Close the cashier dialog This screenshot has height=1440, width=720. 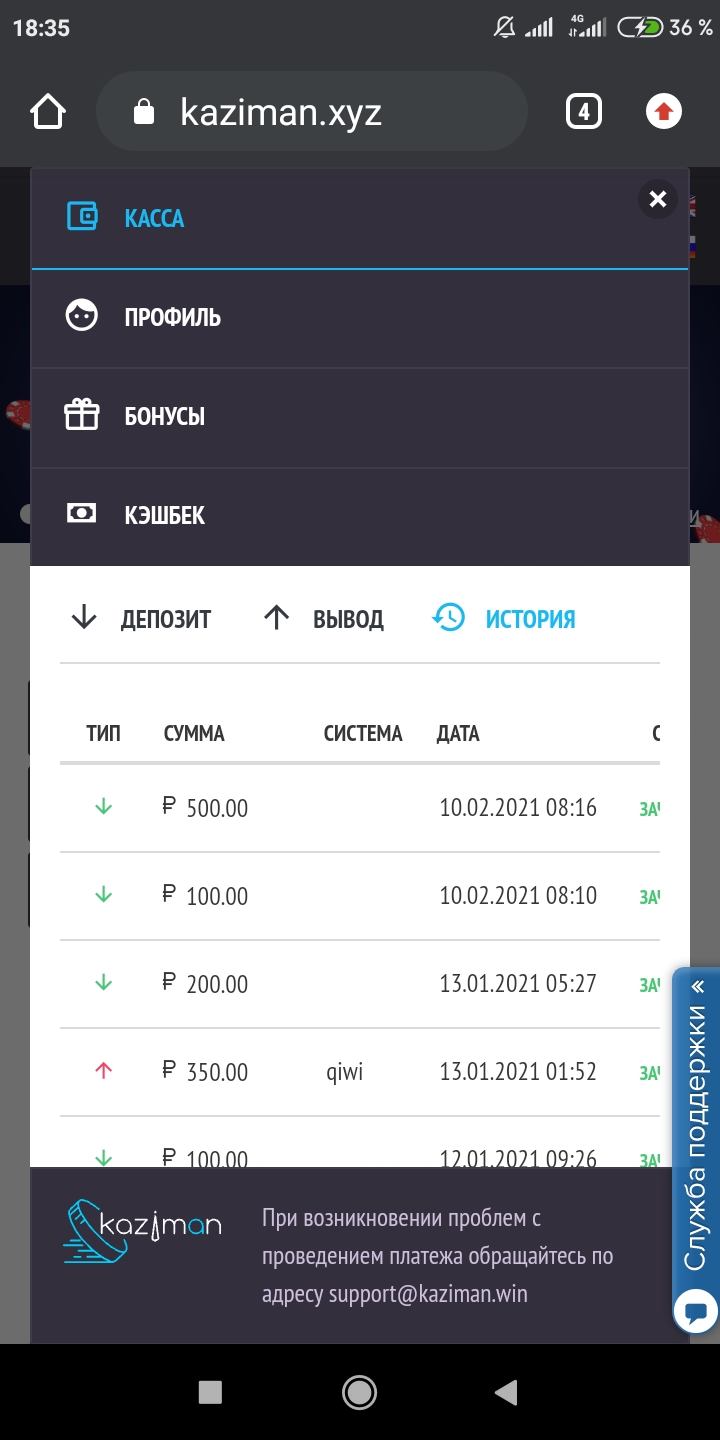click(657, 200)
